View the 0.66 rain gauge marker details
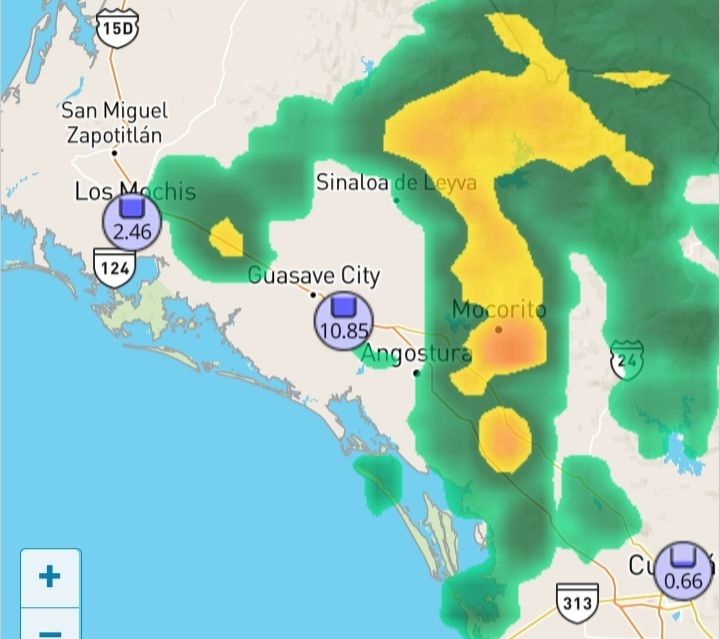Image resolution: width=720 pixels, height=639 pixels. coord(683,570)
